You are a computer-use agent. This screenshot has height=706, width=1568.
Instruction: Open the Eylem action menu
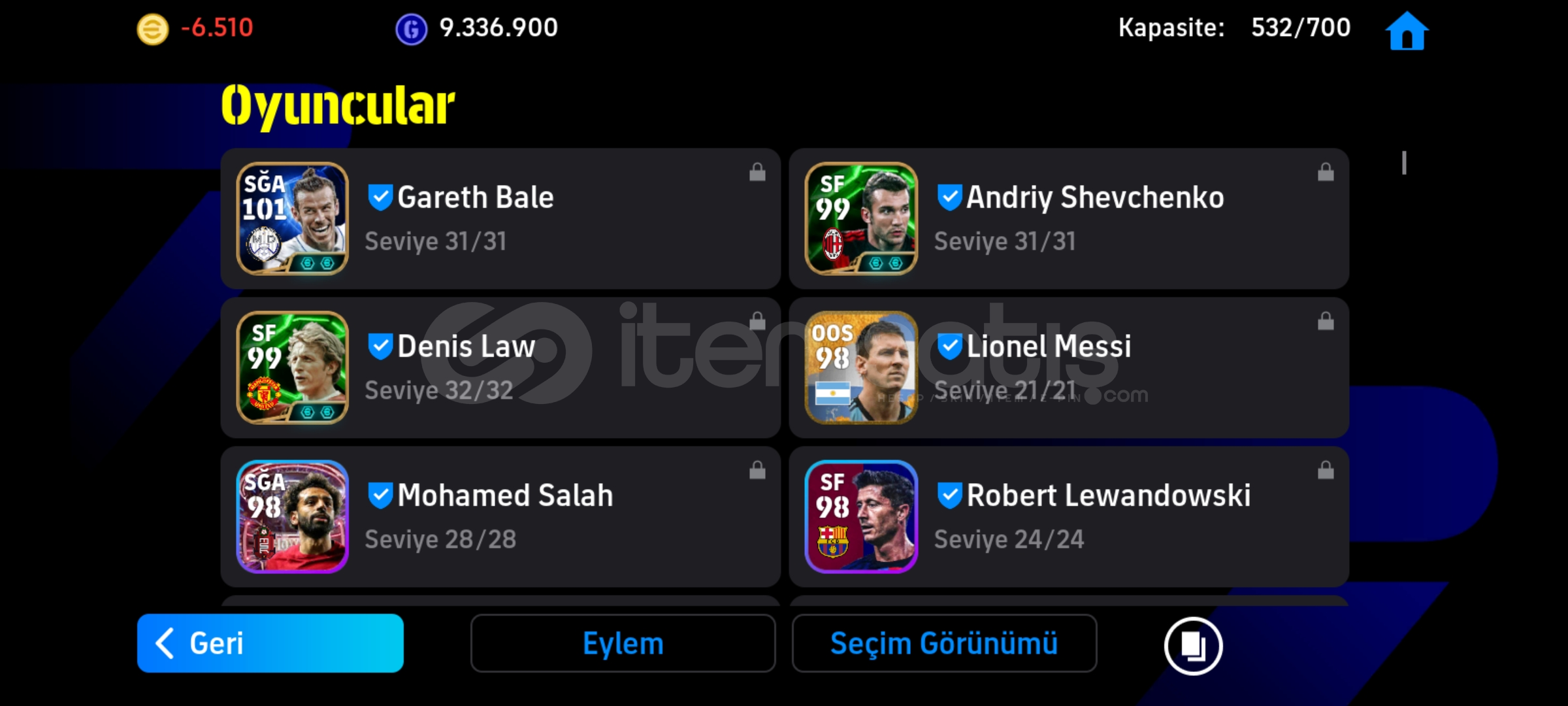[623, 643]
